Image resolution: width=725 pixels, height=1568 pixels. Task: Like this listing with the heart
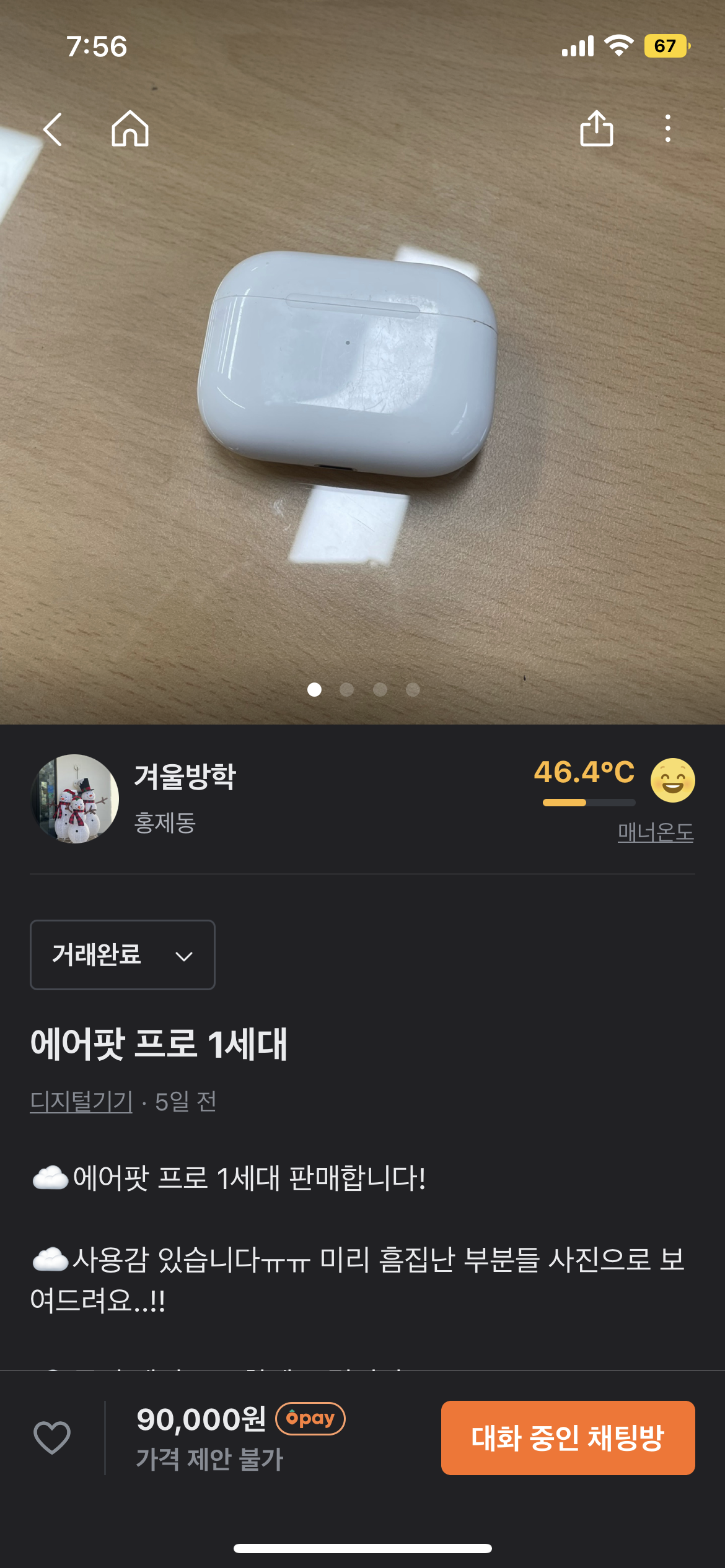tap(52, 1437)
